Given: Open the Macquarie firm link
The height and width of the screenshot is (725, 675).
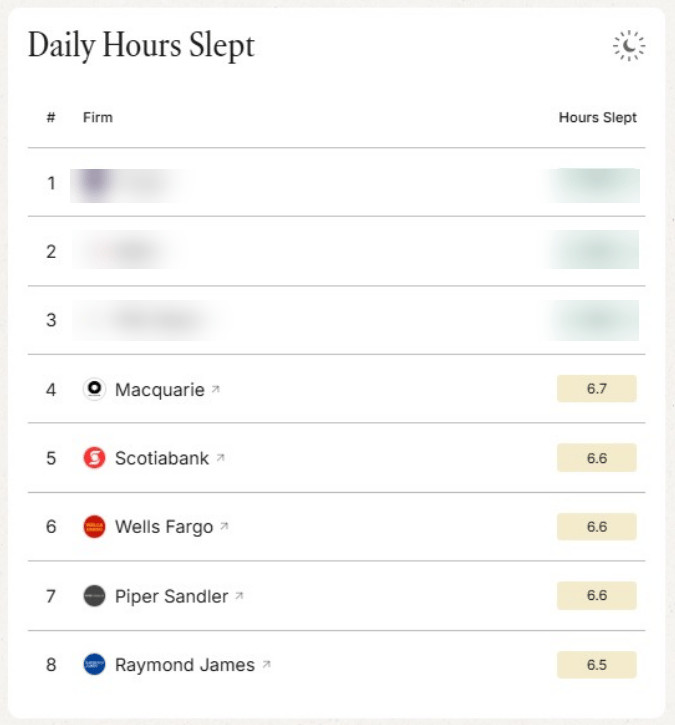Looking at the screenshot, I should pyautogui.click(x=160, y=389).
